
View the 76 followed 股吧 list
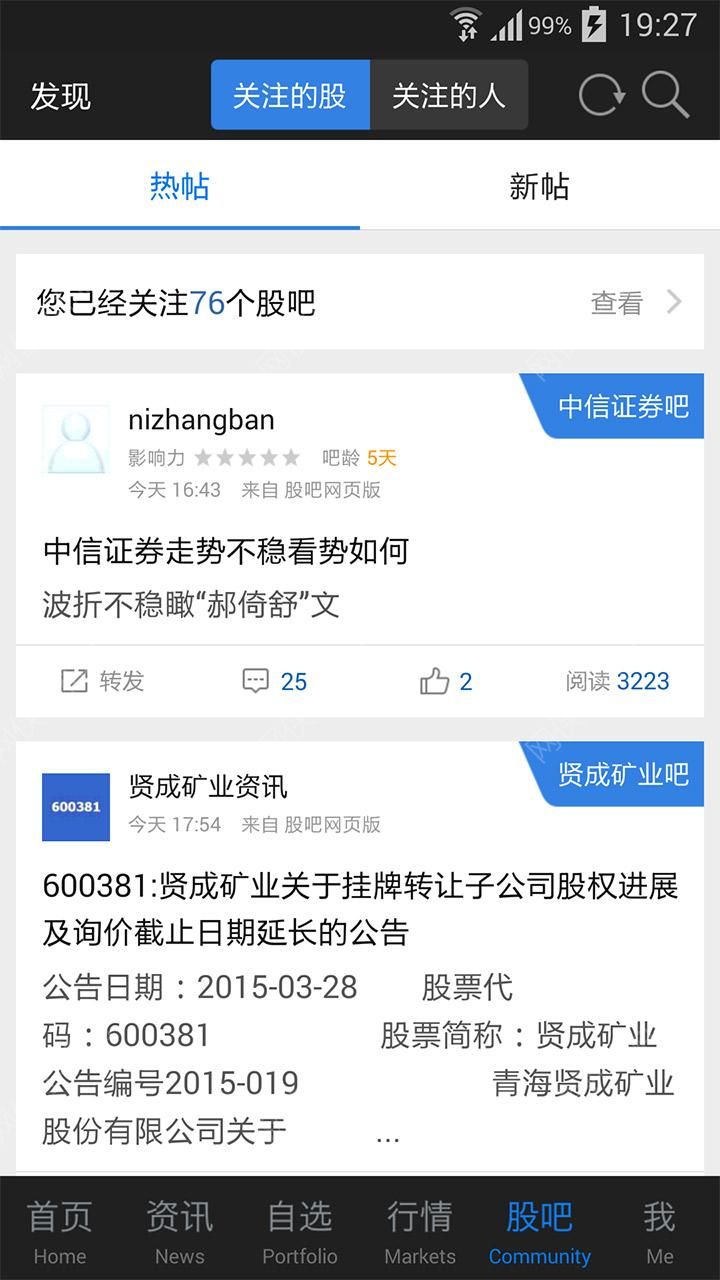[x=360, y=302]
